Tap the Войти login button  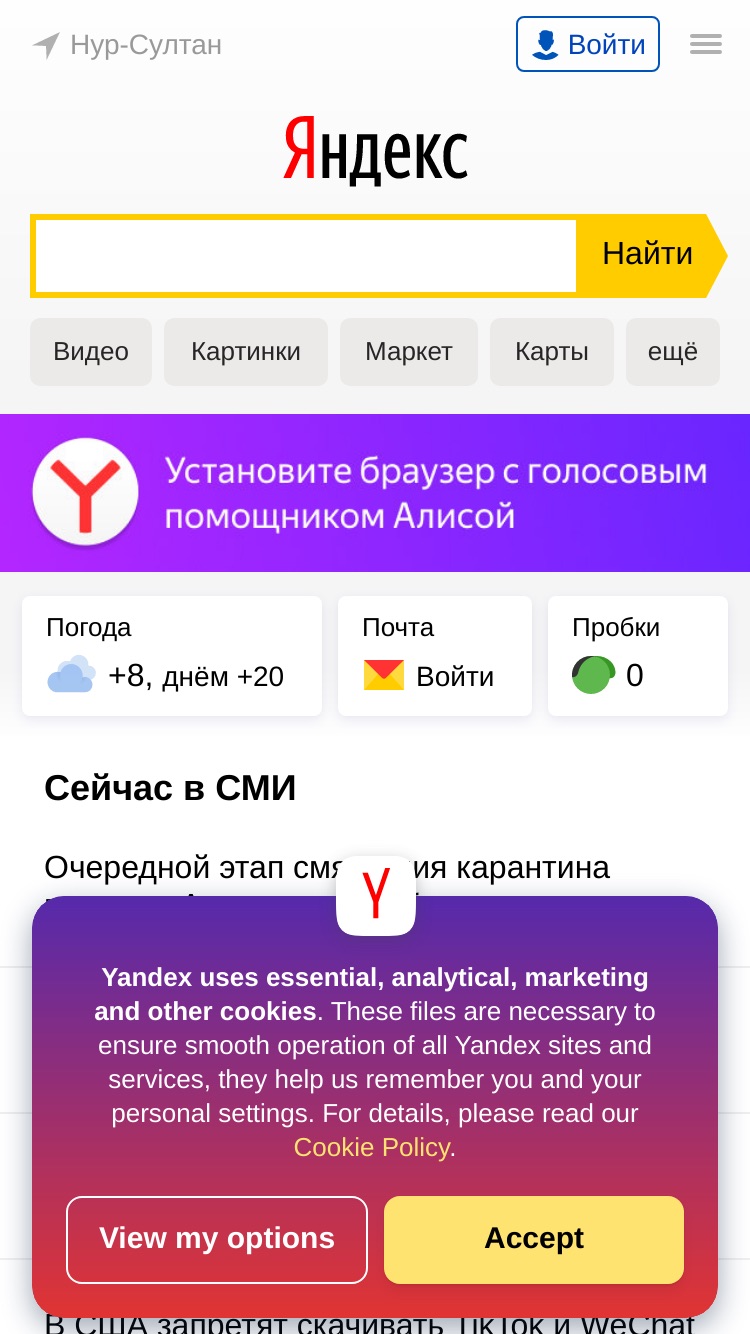click(x=588, y=44)
